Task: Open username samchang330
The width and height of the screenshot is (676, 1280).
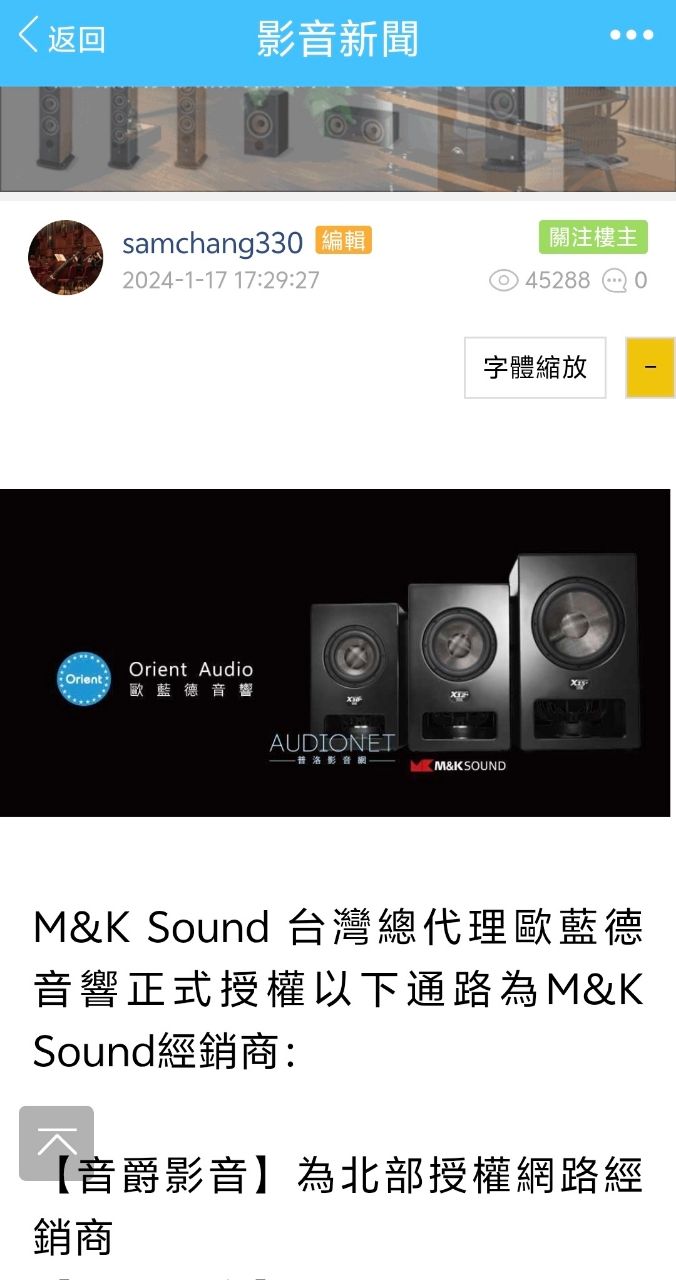Action: [212, 243]
